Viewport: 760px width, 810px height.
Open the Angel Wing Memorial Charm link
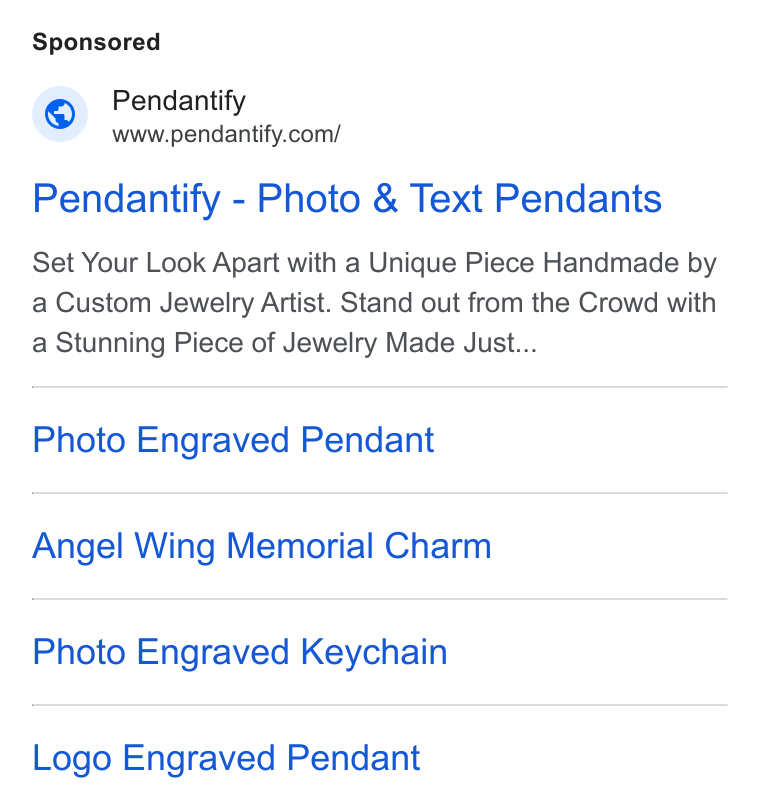[x=261, y=546]
